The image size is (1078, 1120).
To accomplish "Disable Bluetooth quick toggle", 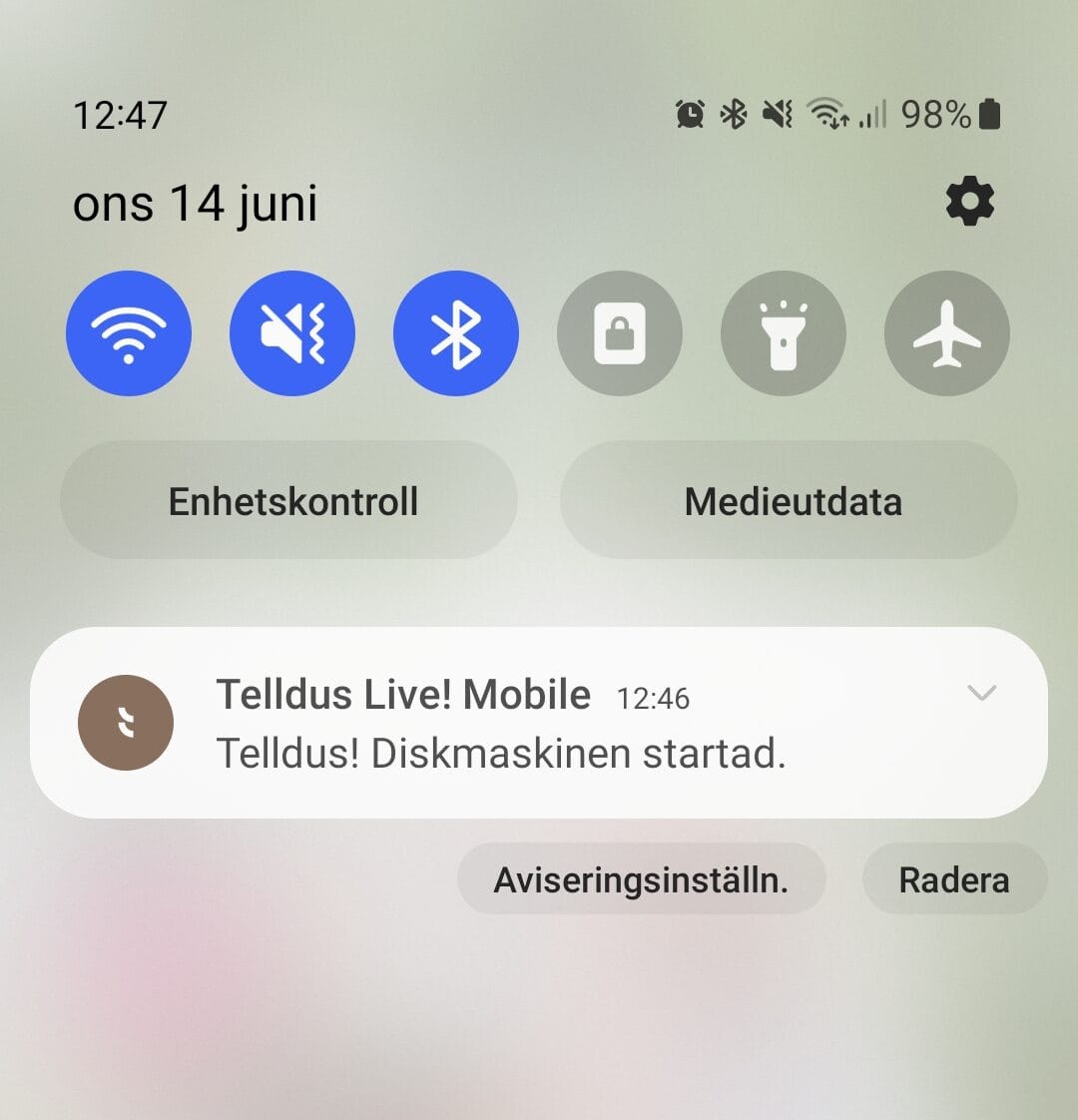I will 456,333.
